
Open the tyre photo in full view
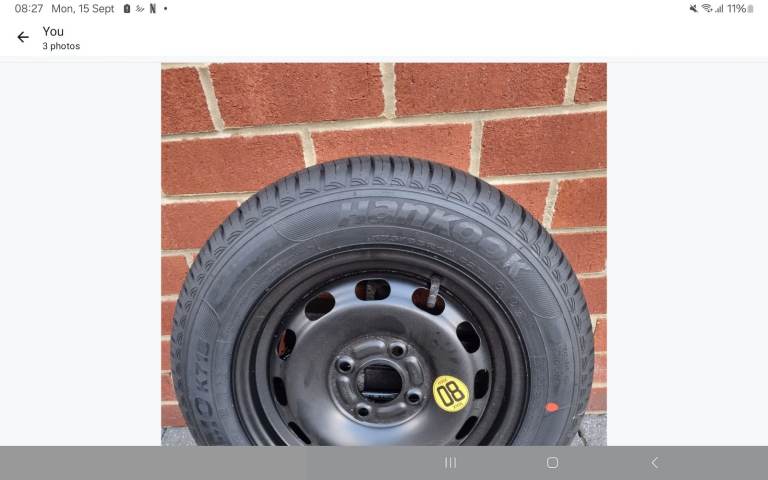[x=384, y=254]
